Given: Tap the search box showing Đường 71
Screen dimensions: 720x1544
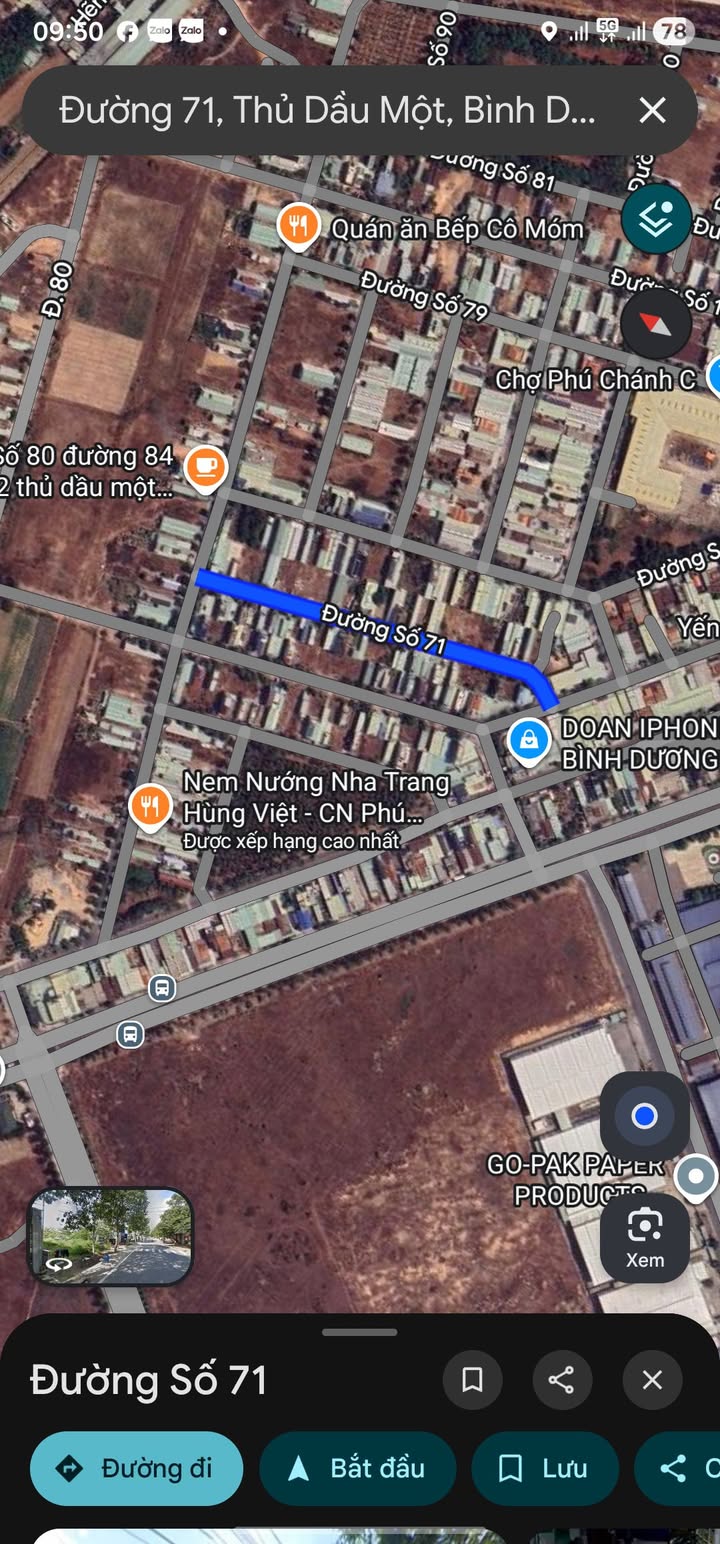Looking at the screenshot, I should click(x=328, y=110).
